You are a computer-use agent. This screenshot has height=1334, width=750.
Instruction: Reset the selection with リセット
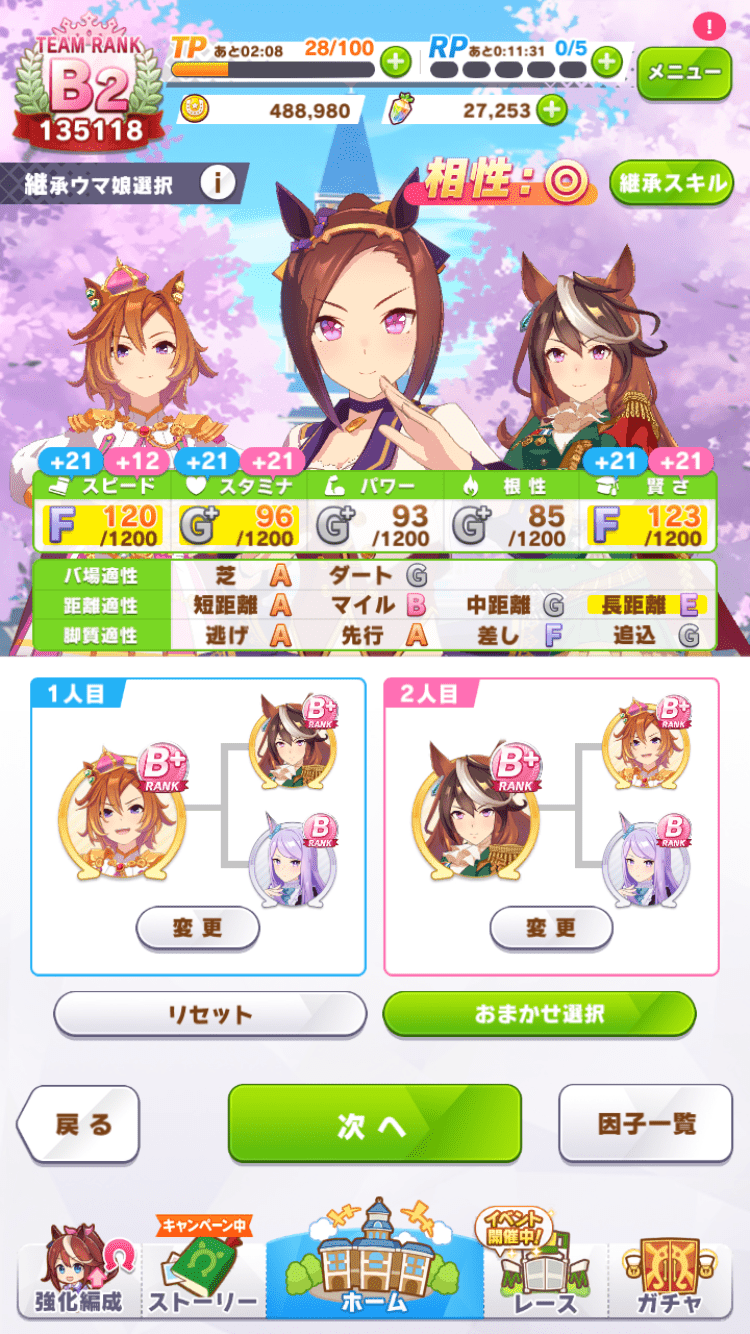[x=210, y=1014]
